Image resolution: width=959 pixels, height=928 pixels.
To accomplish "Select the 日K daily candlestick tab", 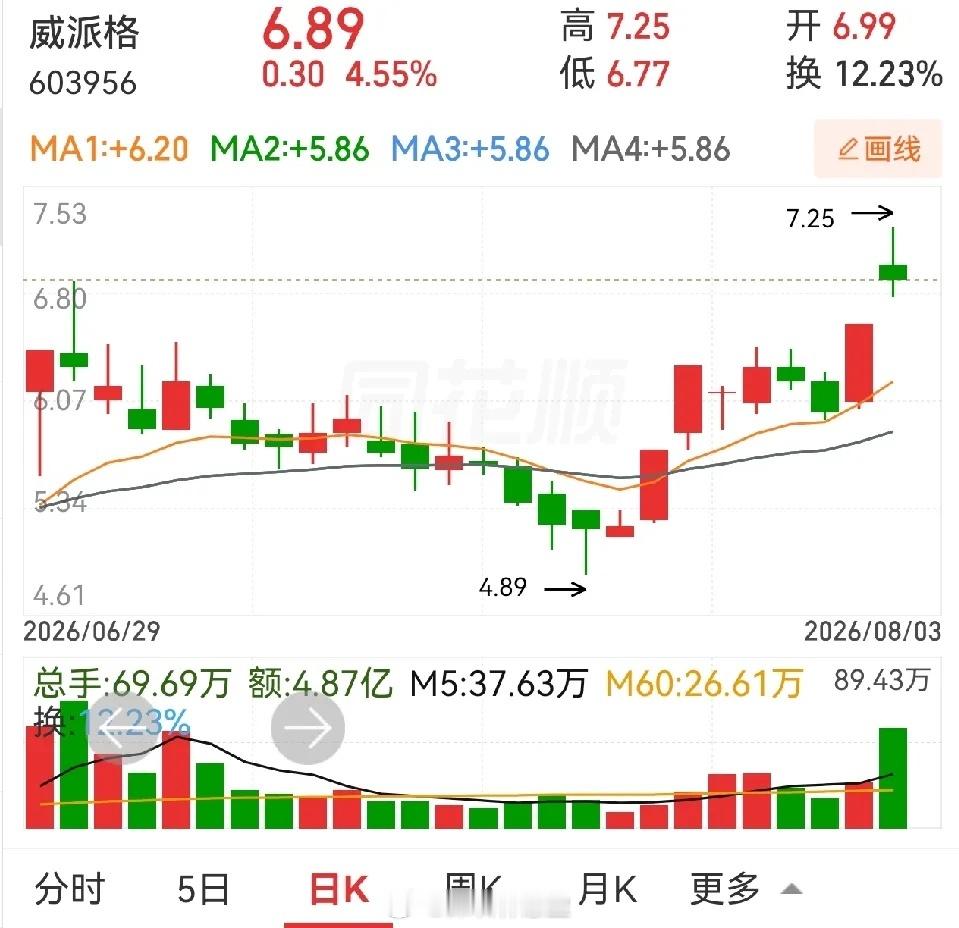I will (x=339, y=889).
